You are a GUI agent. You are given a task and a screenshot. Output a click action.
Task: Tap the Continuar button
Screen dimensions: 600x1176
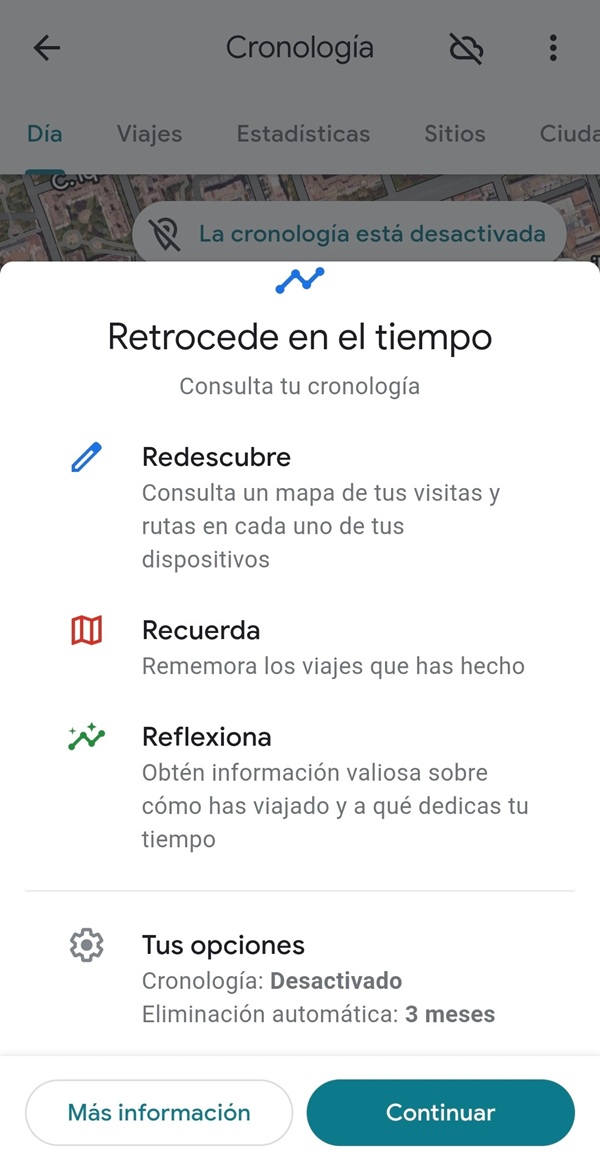tap(440, 1112)
